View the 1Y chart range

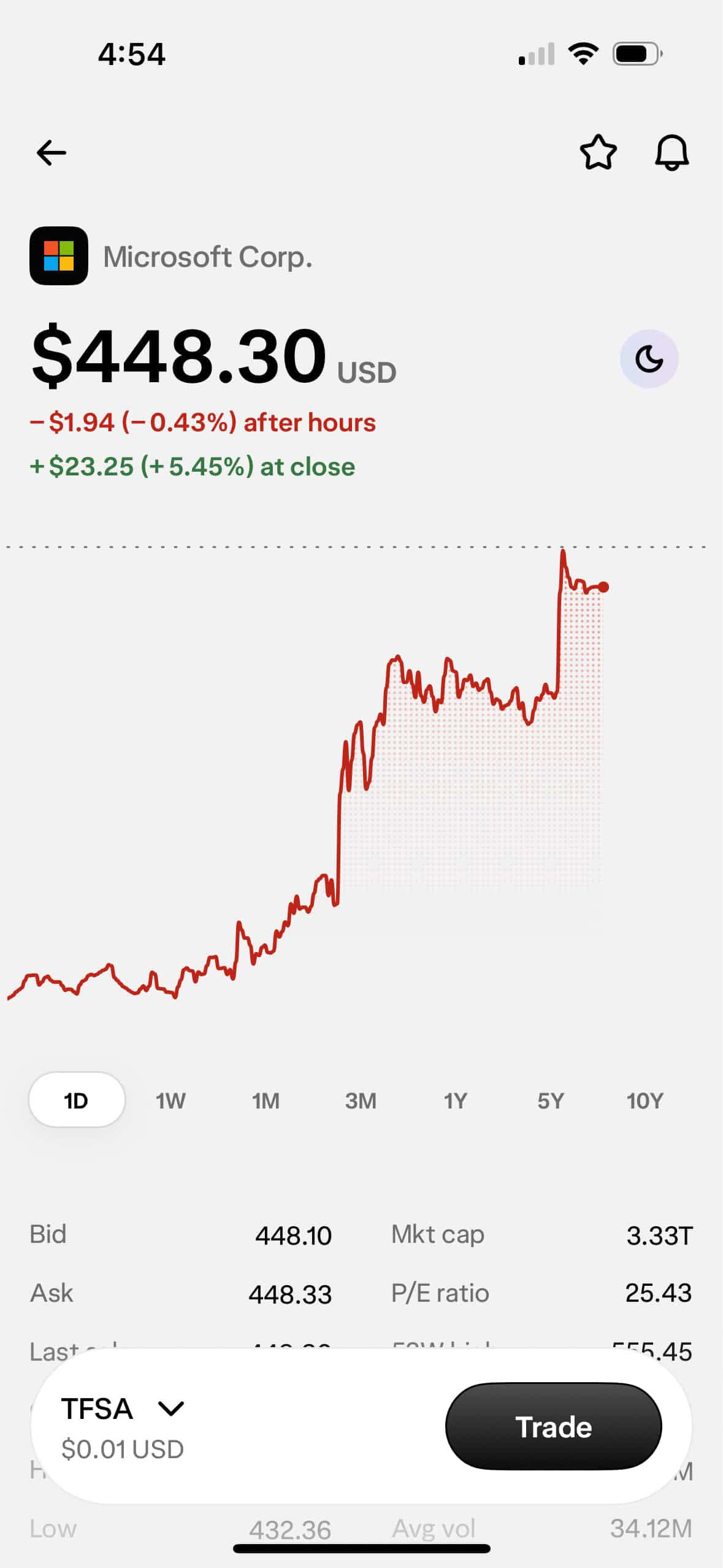456,1101
